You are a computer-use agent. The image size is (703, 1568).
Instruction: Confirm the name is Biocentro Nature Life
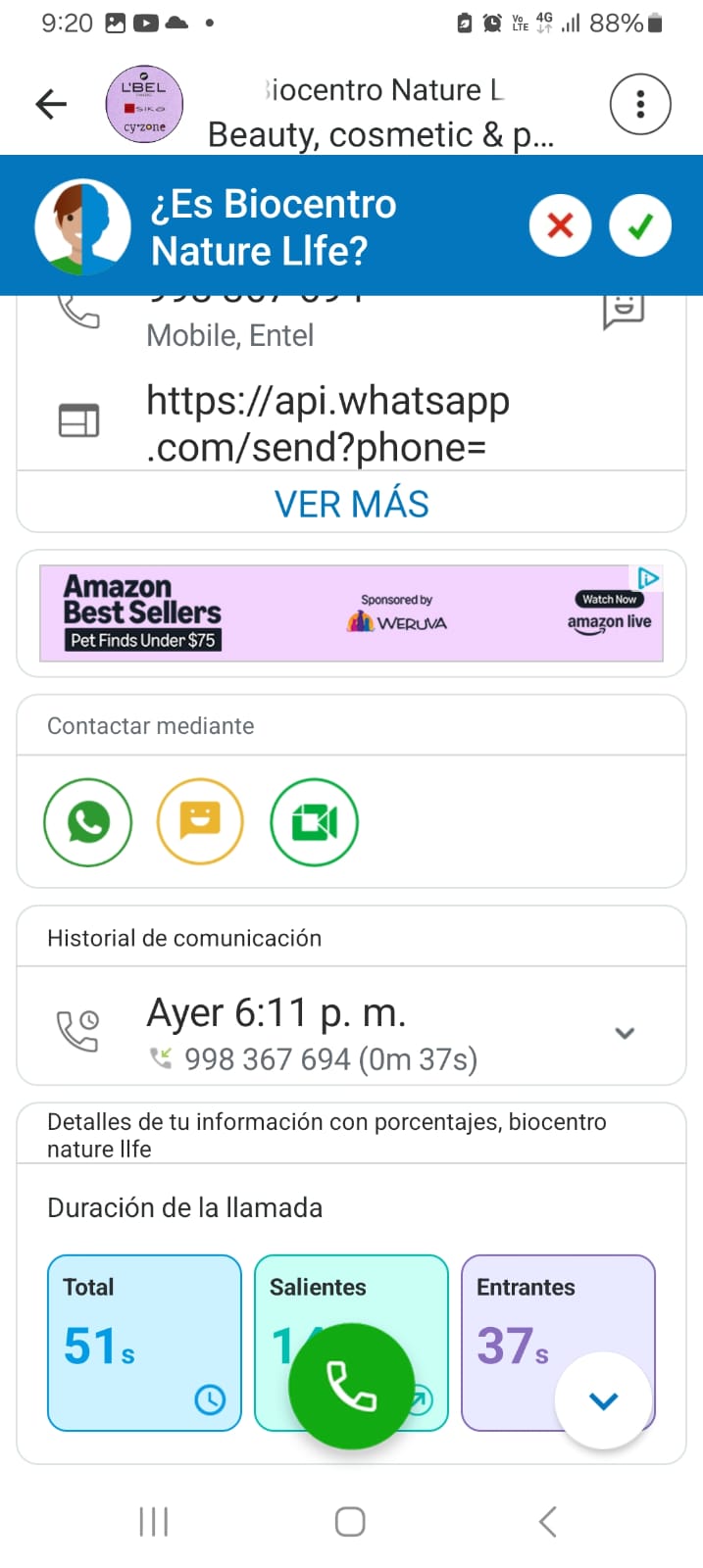[x=640, y=225]
